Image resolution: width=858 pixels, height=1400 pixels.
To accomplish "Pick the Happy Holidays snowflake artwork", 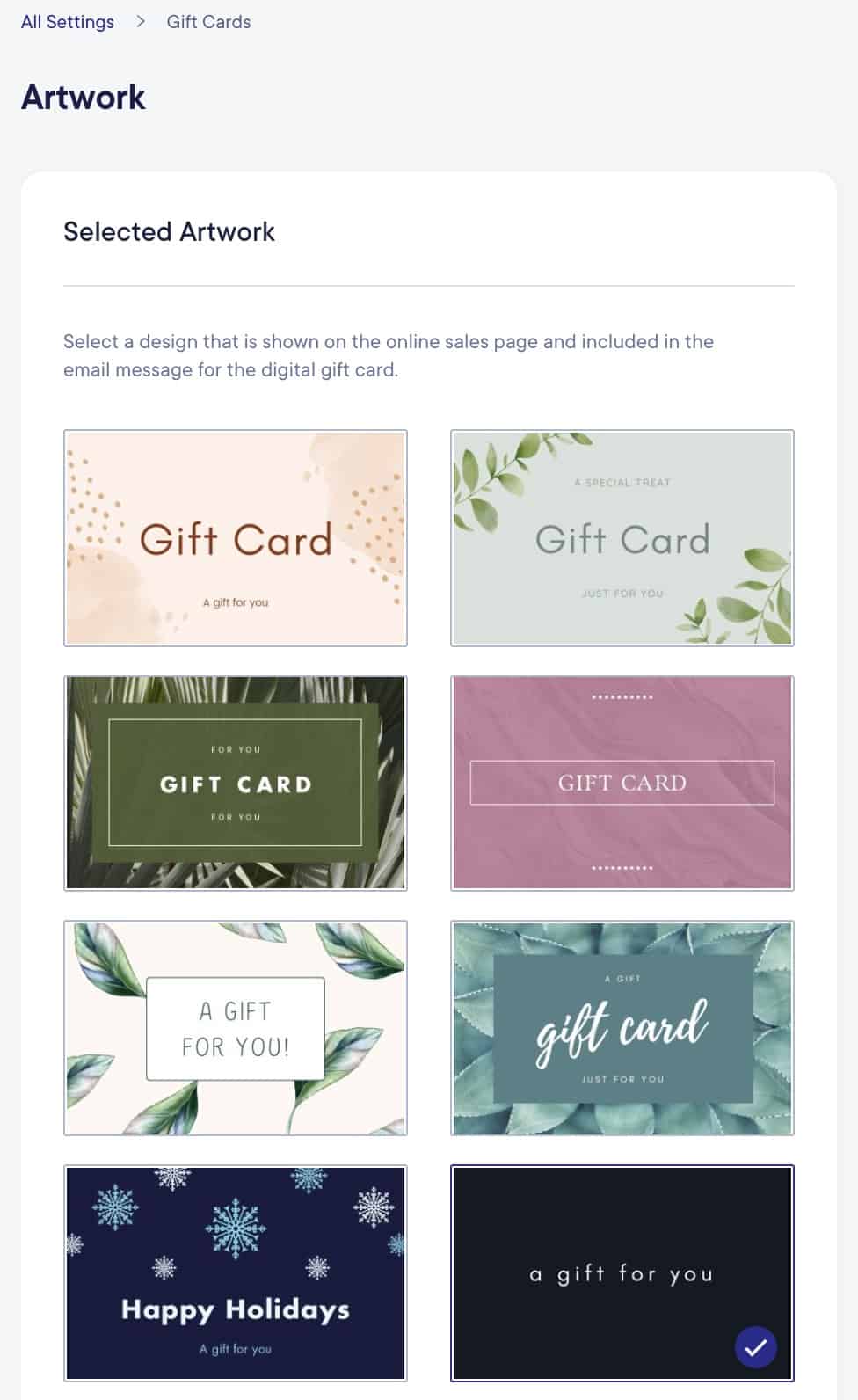I will click(x=236, y=1273).
